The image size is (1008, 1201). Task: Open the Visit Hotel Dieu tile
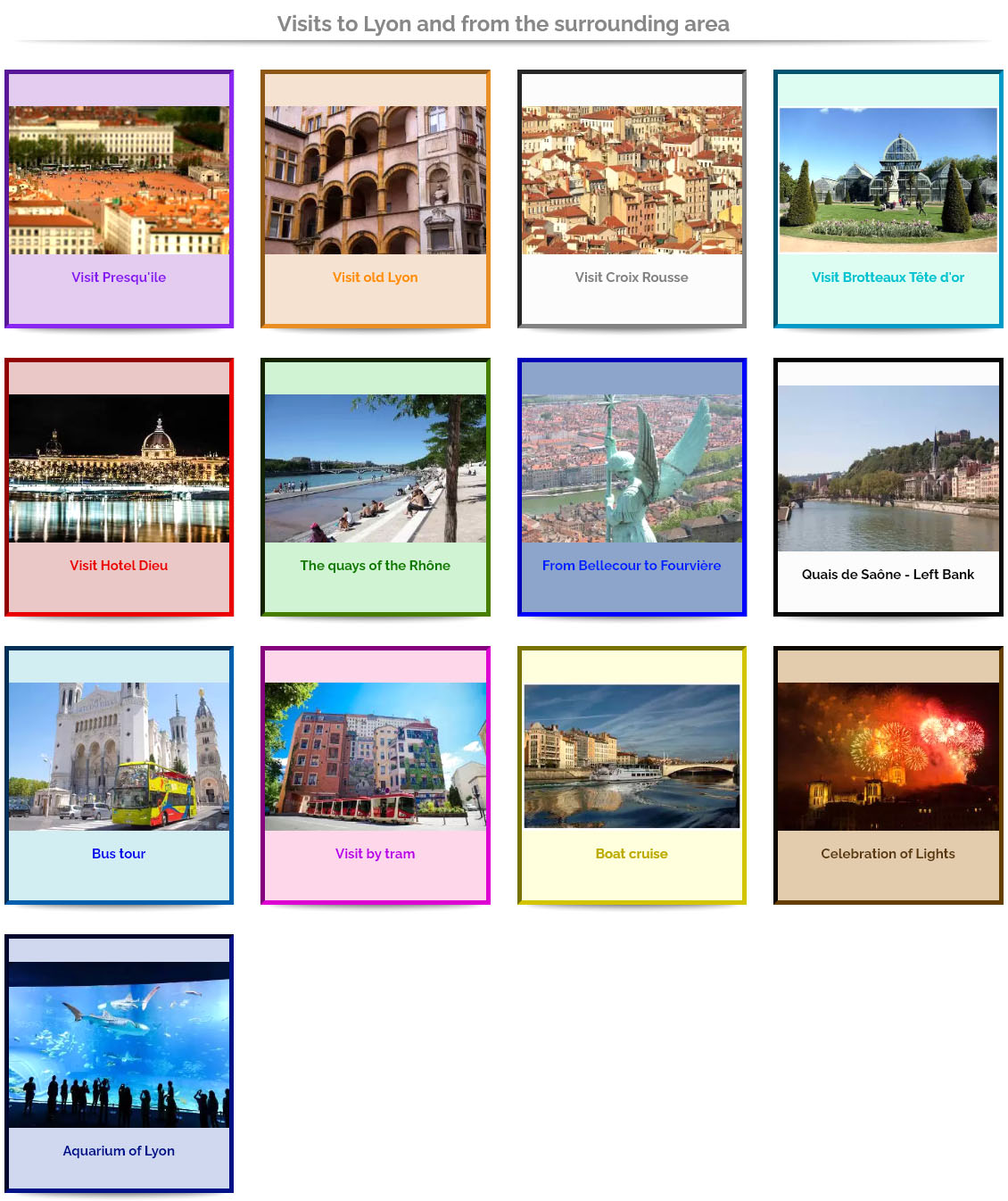[x=119, y=487]
